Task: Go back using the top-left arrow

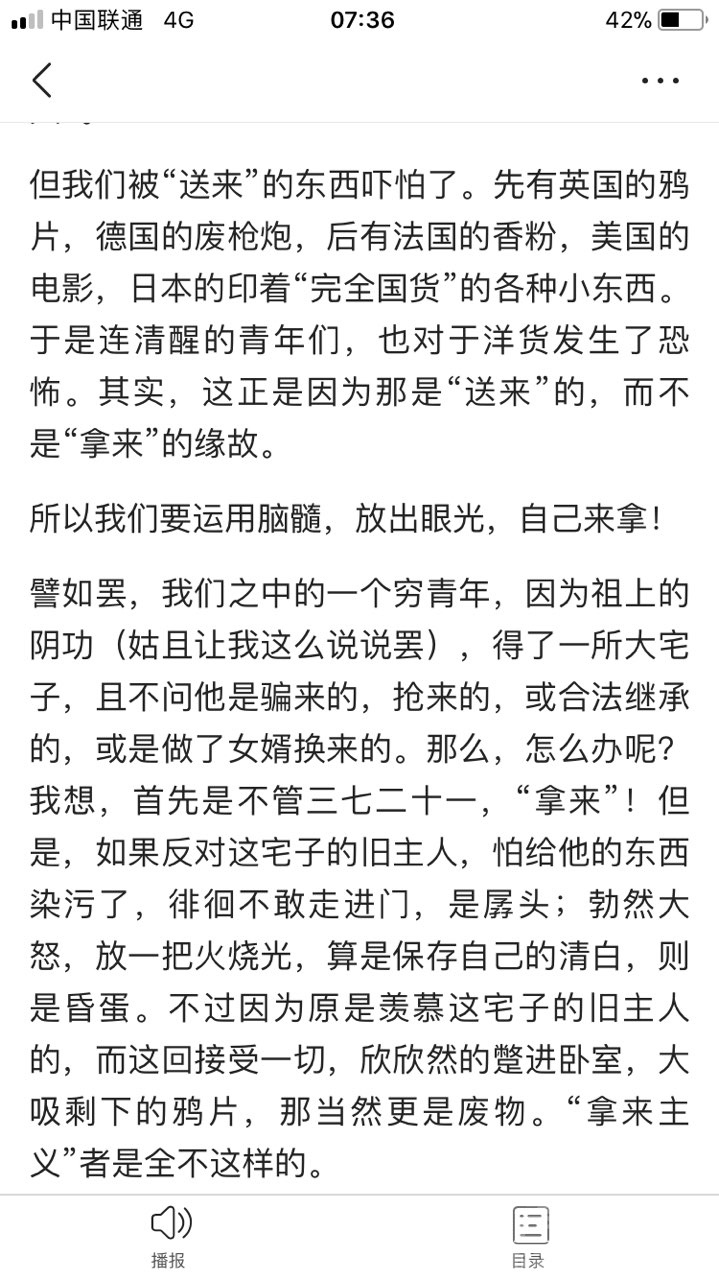Action: pos(42,80)
